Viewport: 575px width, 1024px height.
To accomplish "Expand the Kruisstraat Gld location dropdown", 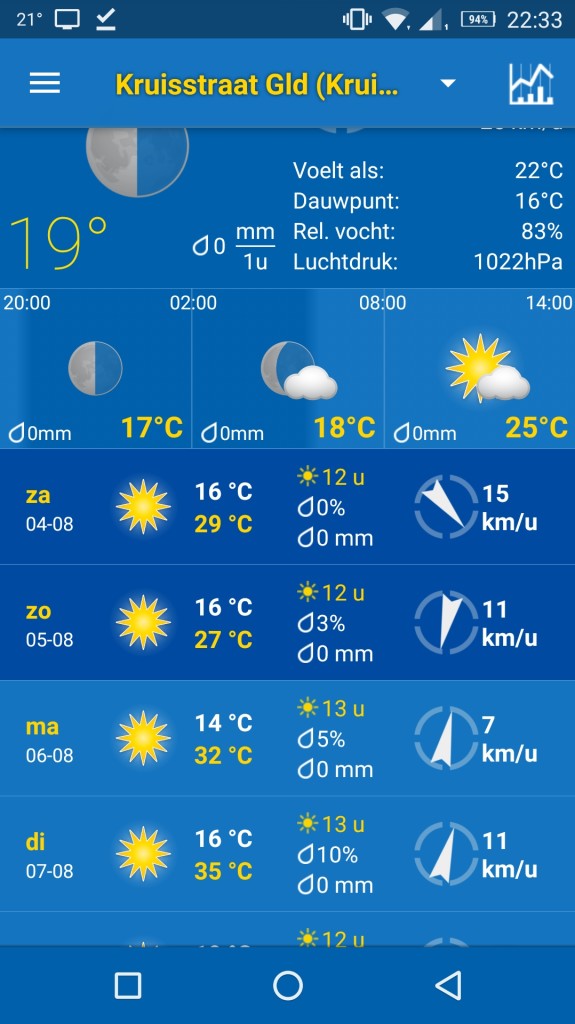I will click(448, 84).
